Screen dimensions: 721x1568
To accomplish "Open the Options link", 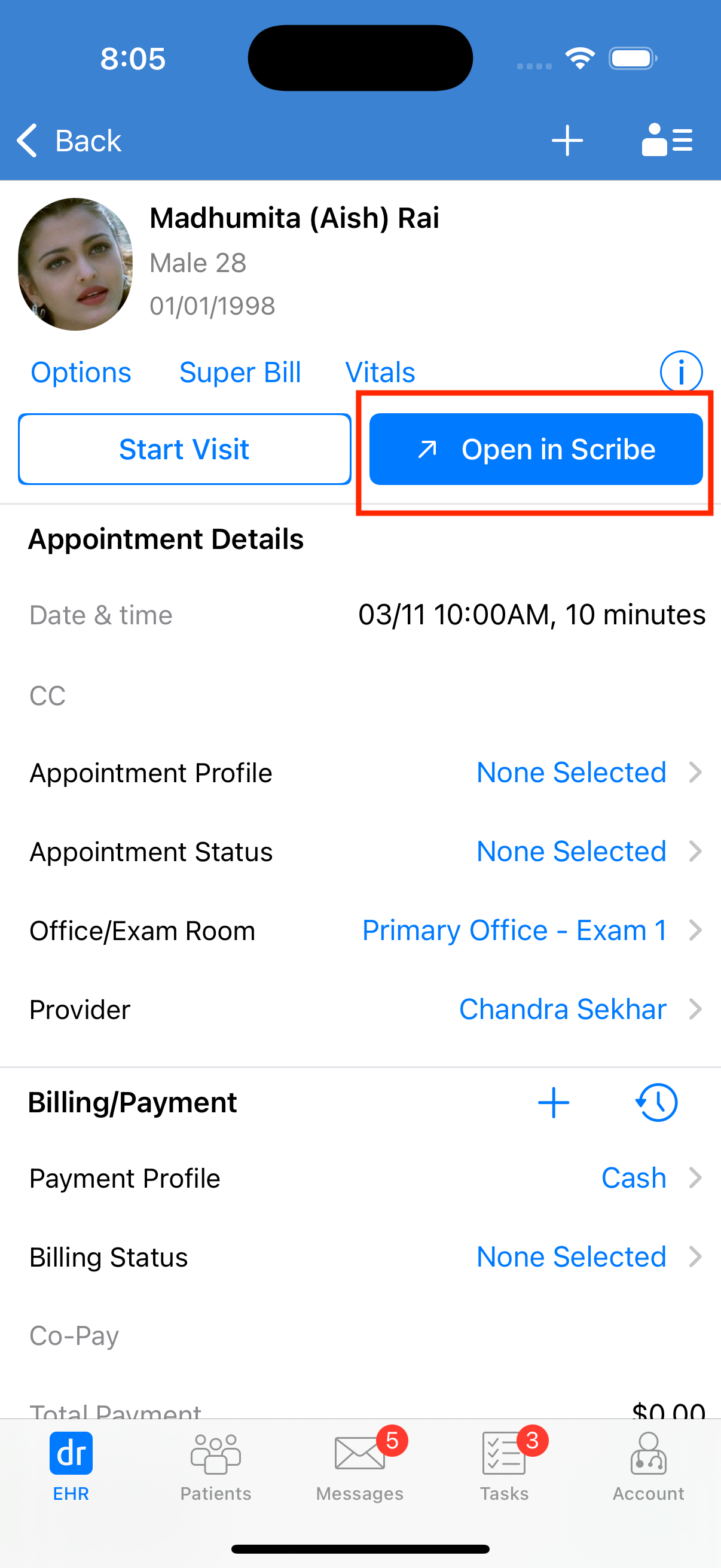I will coord(81,373).
